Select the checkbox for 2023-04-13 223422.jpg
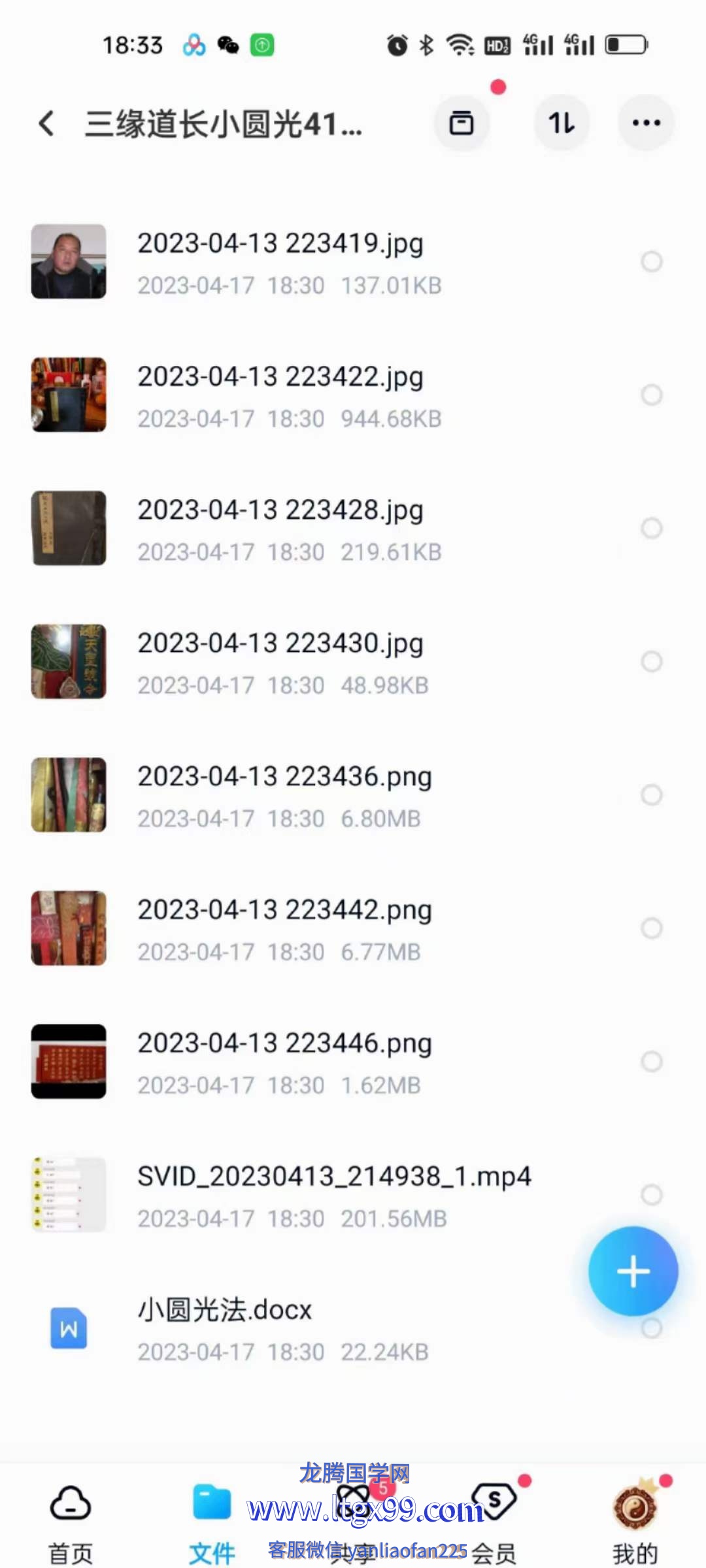The image size is (706, 1568). point(651,395)
